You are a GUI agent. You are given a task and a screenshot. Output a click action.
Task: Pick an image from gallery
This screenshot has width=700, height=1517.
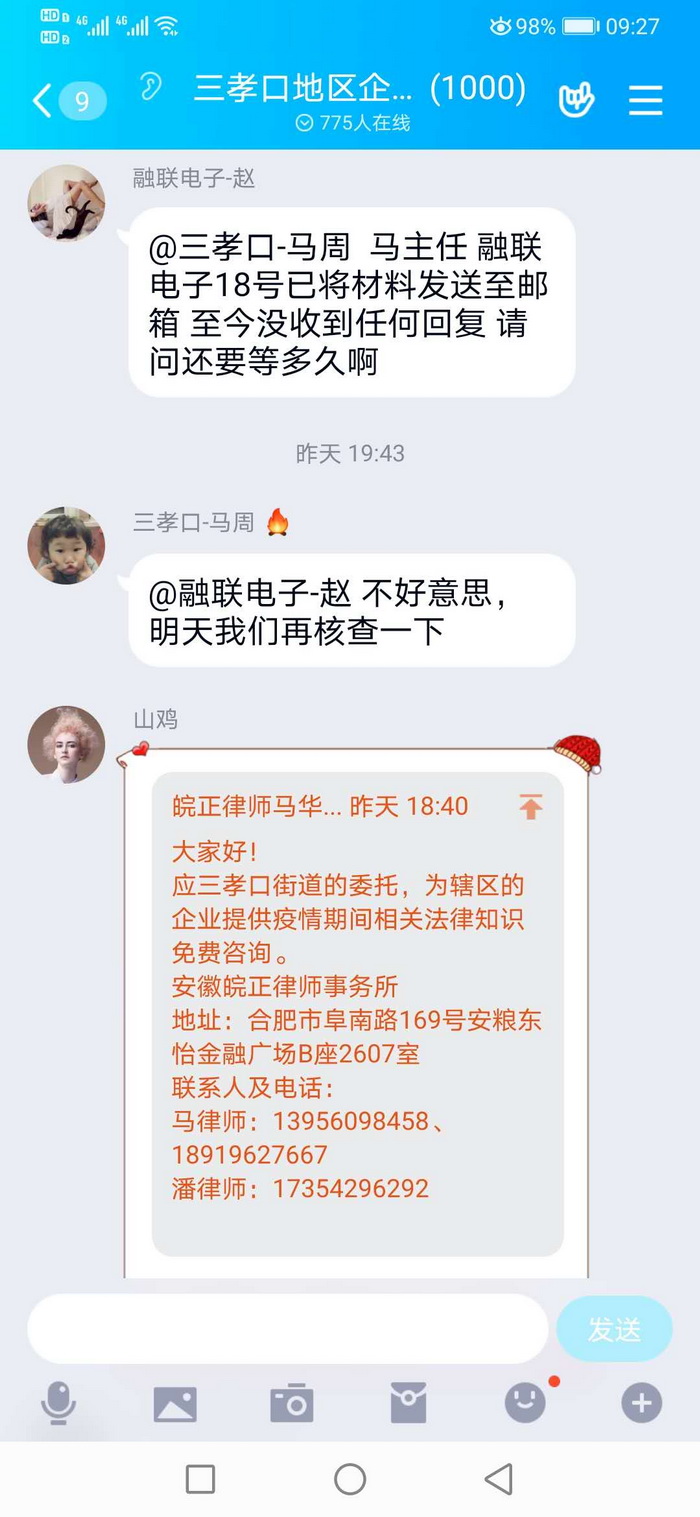(x=175, y=1404)
